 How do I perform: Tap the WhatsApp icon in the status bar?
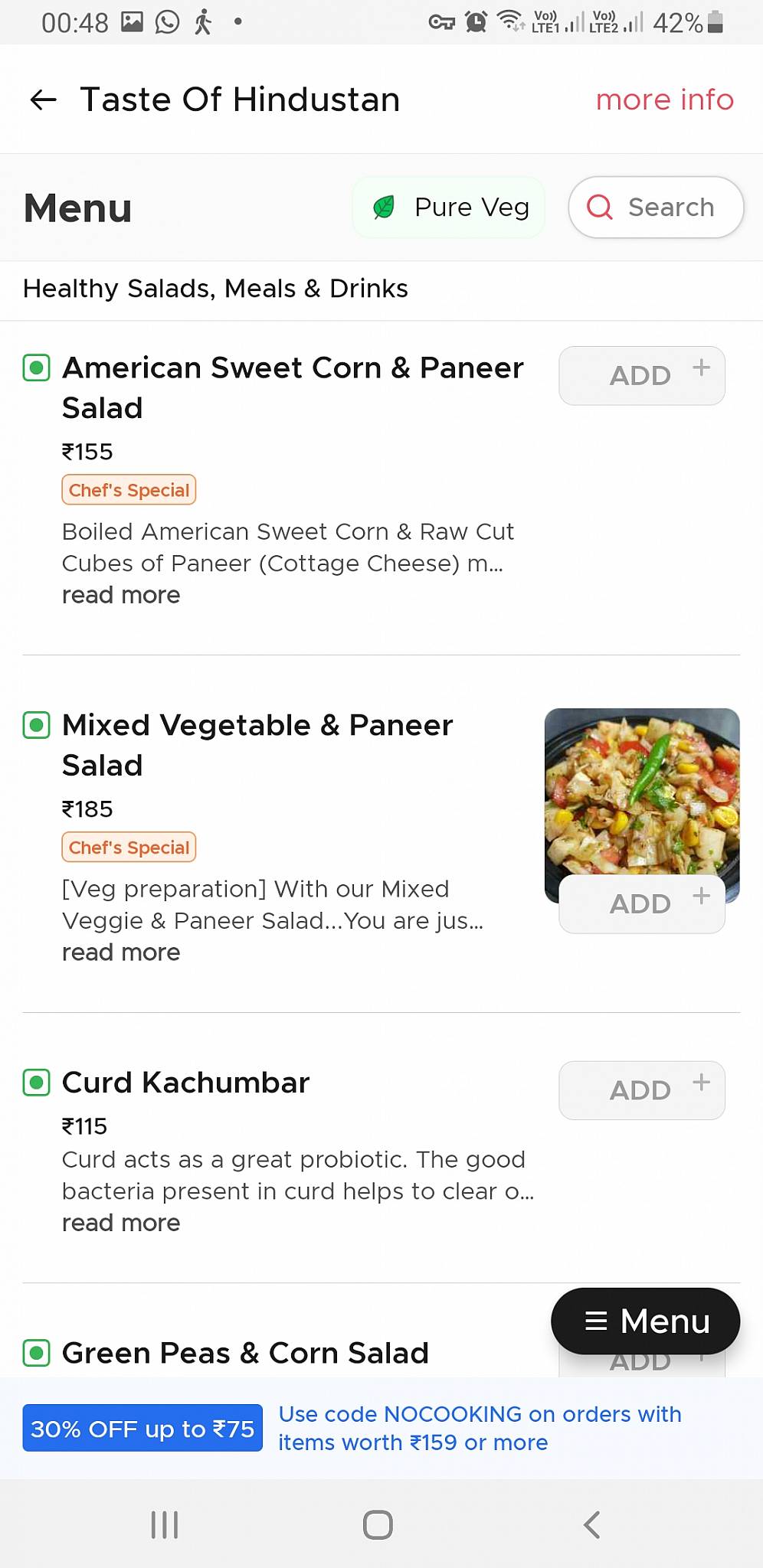[x=165, y=21]
